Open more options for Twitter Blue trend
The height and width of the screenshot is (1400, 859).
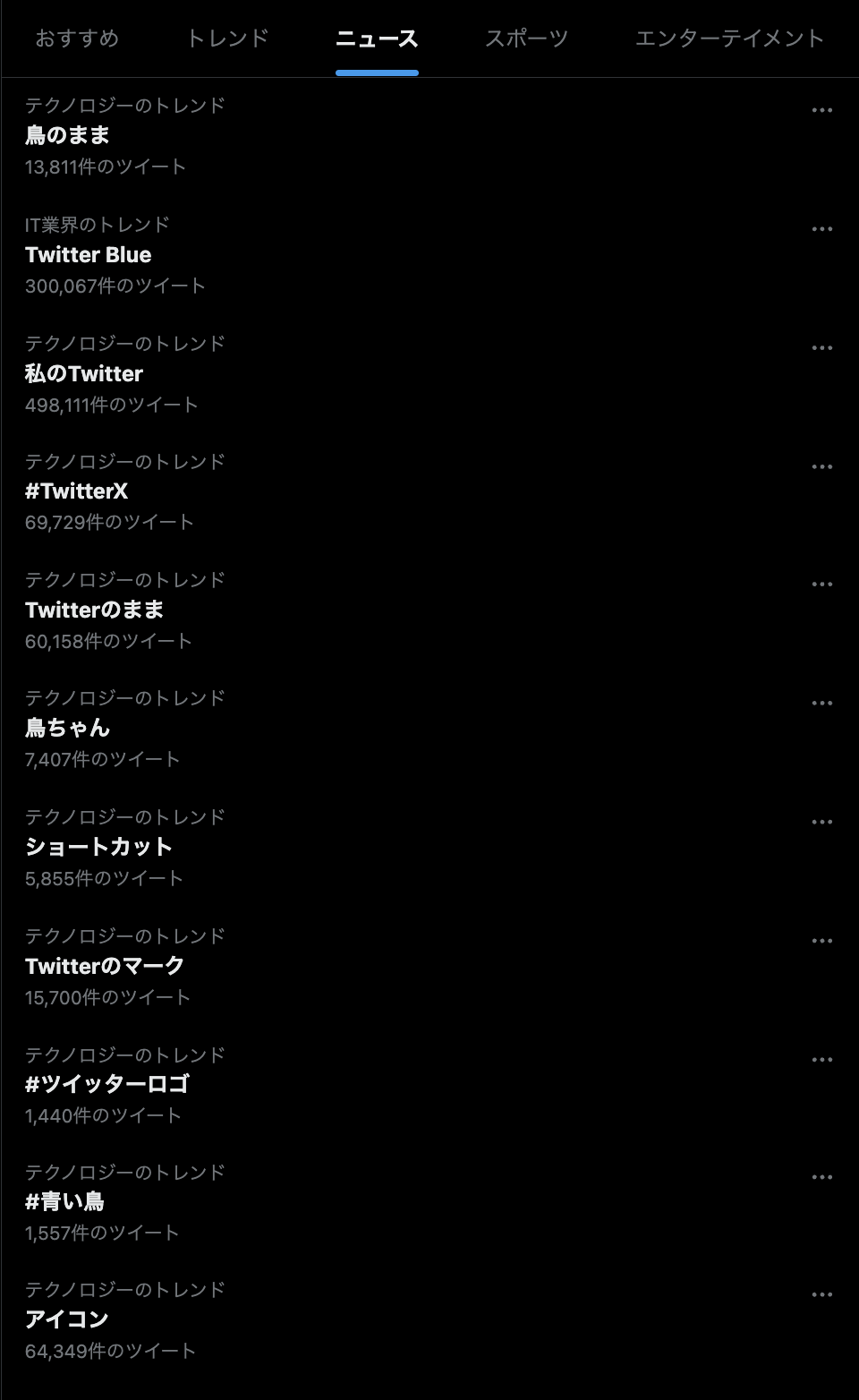tap(821, 229)
